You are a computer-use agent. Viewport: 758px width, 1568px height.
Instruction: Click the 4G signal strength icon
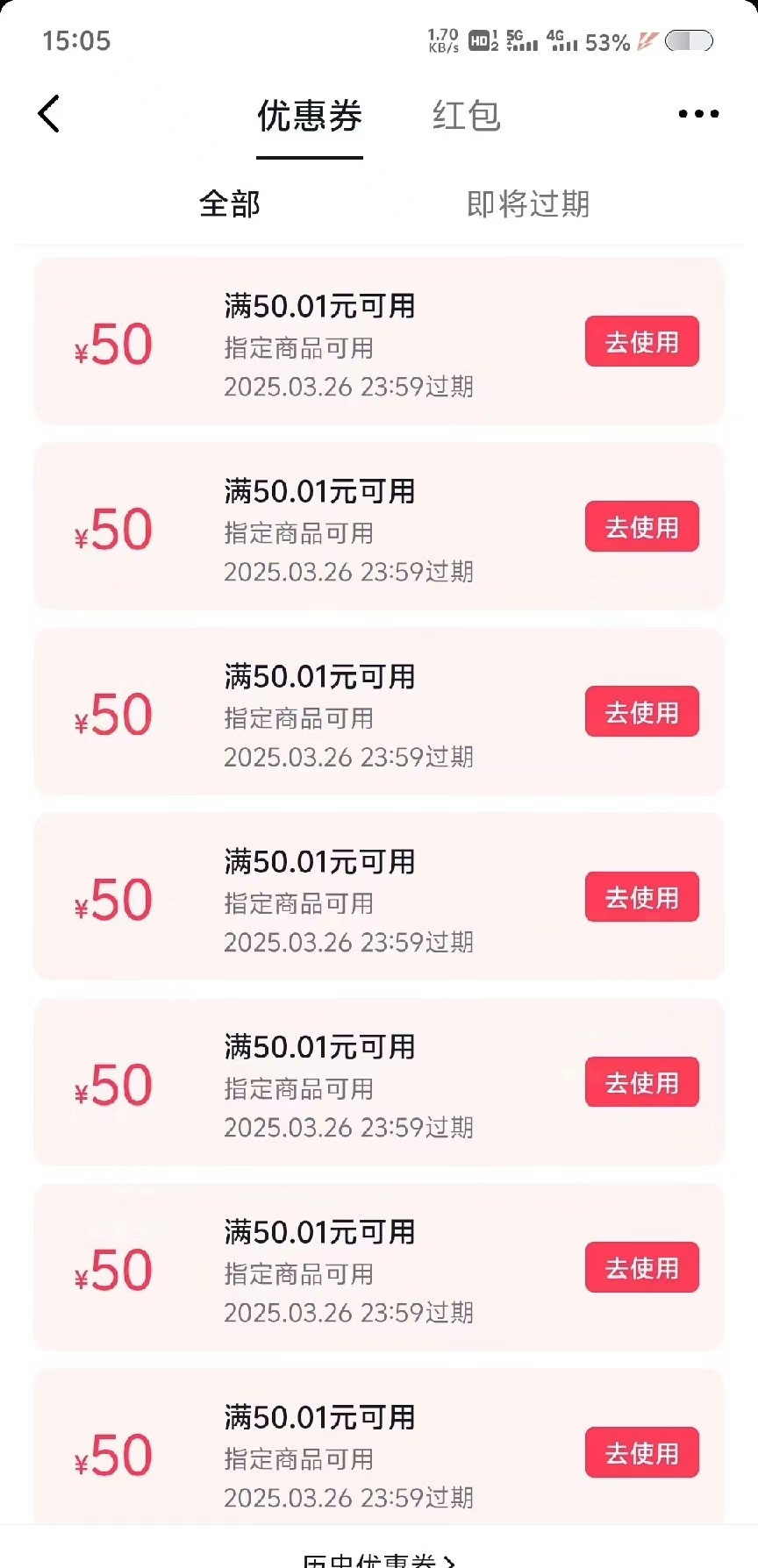pyautogui.click(x=562, y=39)
